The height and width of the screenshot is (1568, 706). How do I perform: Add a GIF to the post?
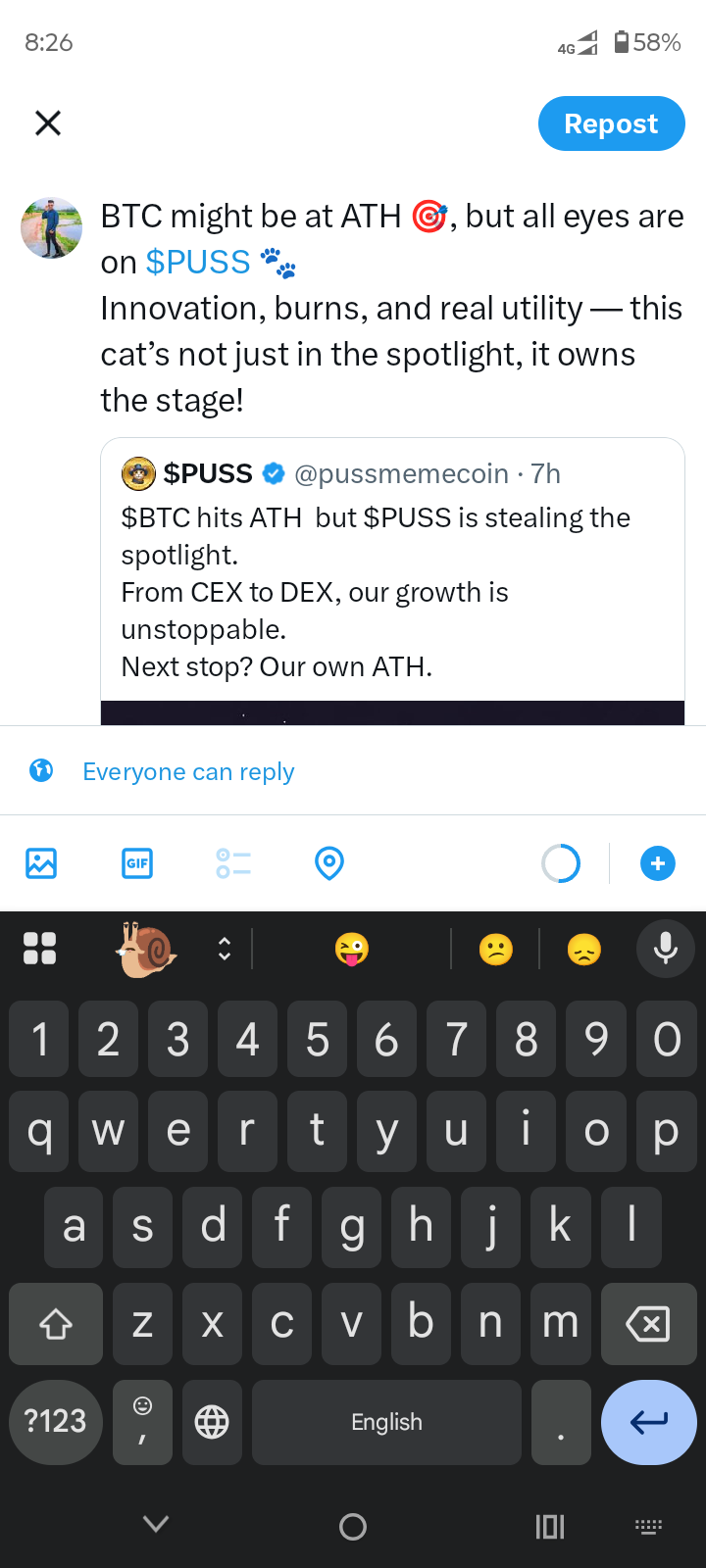(x=137, y=863)
